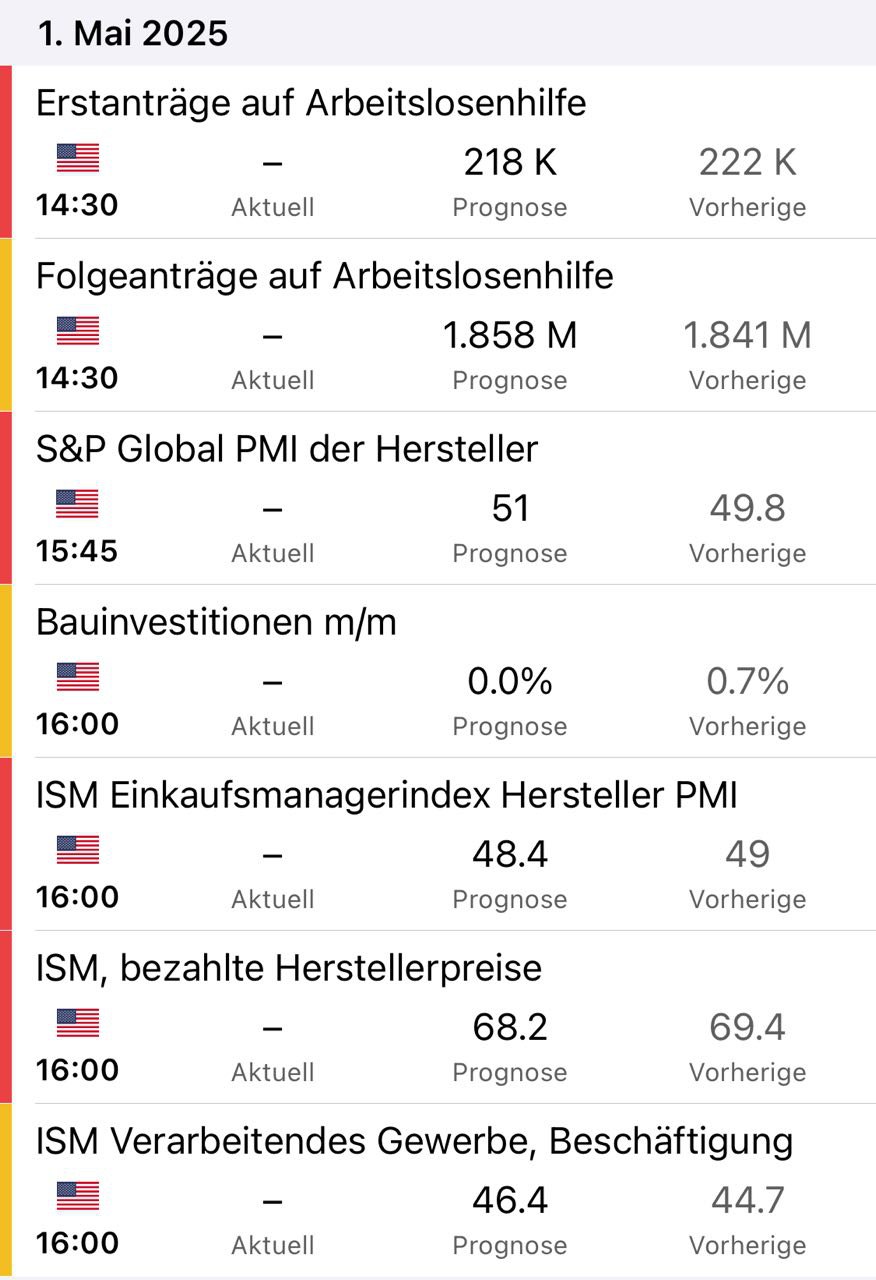Select ISM Einkaufsmanagerindex Hersteller PMI row
876x1280 pixels.
click(x=387, y=795)
